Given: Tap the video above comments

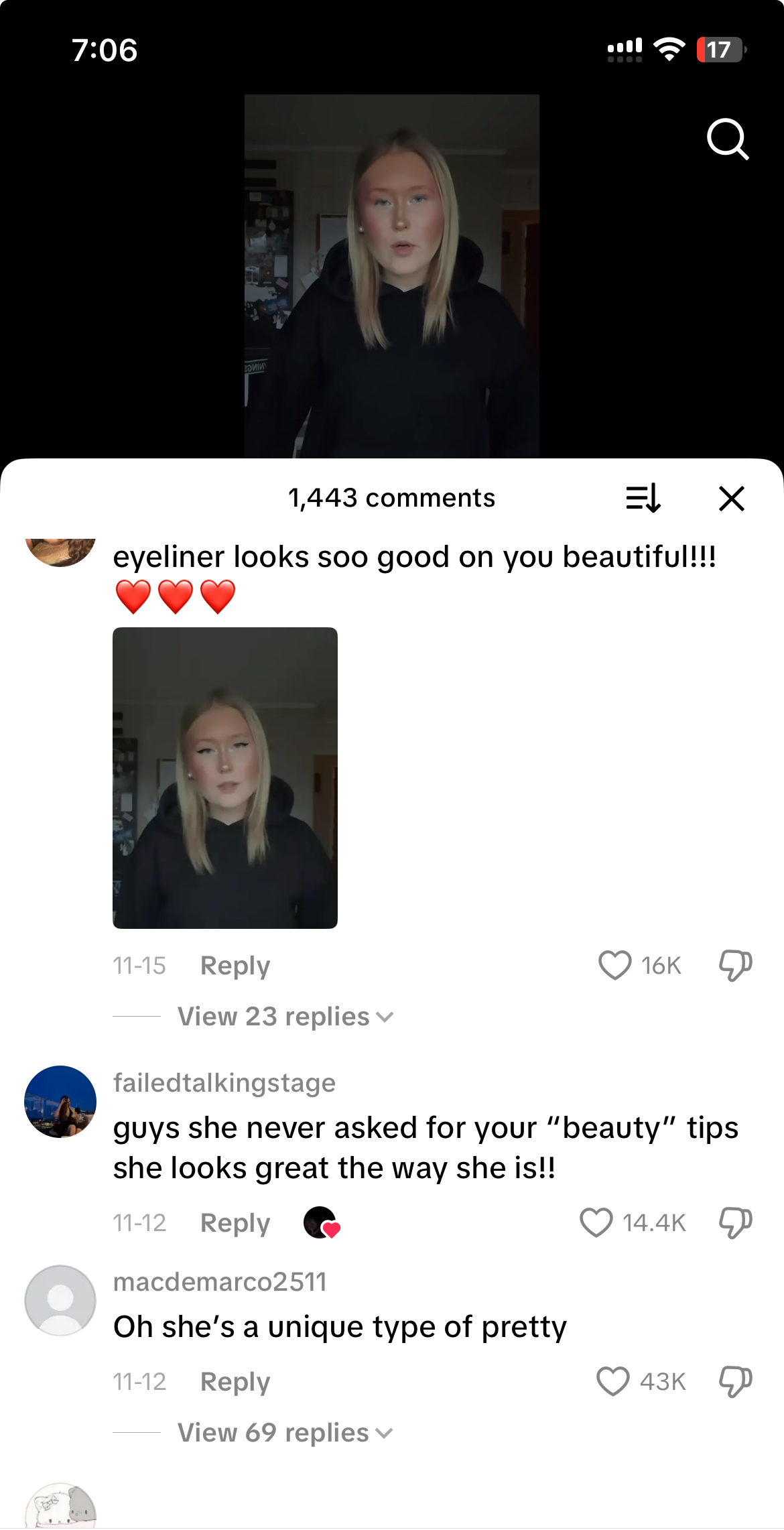Looking at the screenshot, I should click(391, 275).
